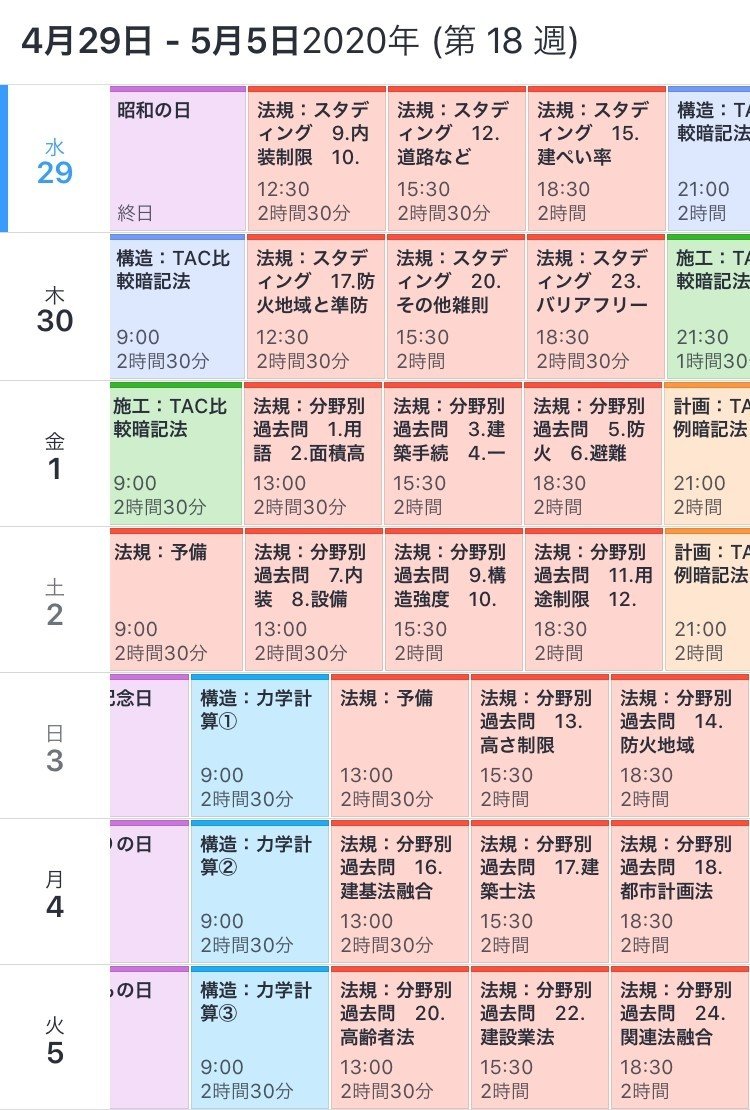View 分野別過去問 18.都市計画法 event
Screen dimensions: 750x1110
[680, 892]
